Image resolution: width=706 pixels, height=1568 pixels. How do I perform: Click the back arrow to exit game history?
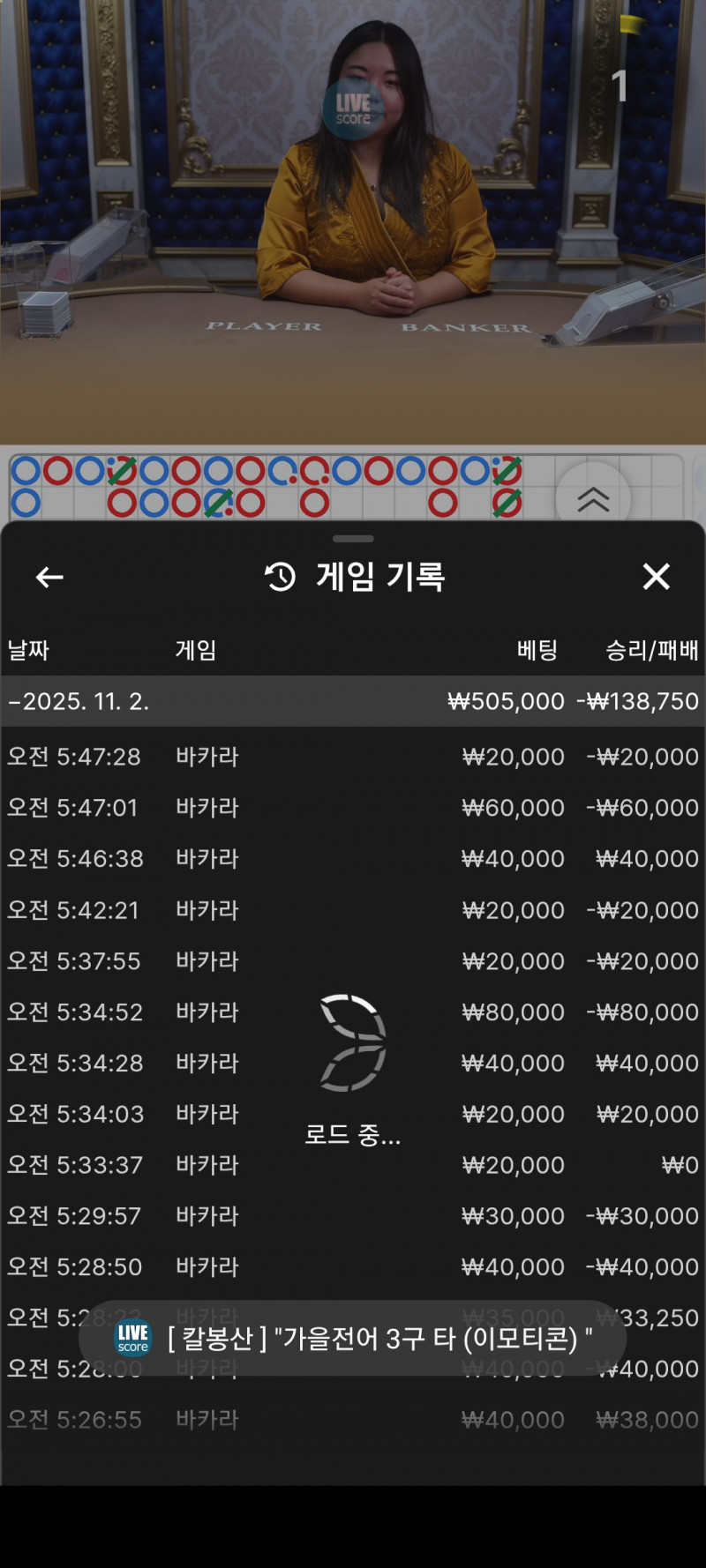pyautogui.click(x=49, y=577)
